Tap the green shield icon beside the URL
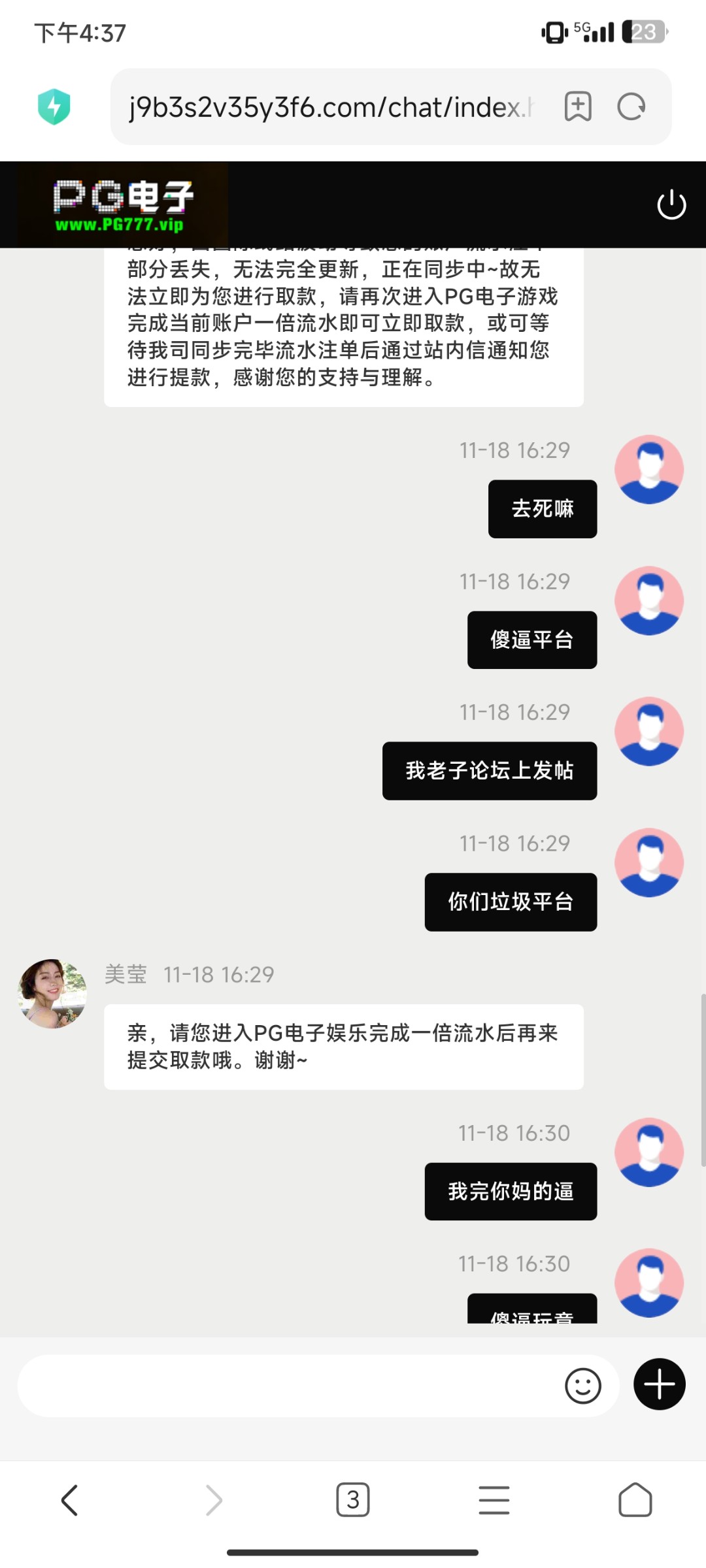Screen dimensions: 706x1568 (x=55, y=106)
